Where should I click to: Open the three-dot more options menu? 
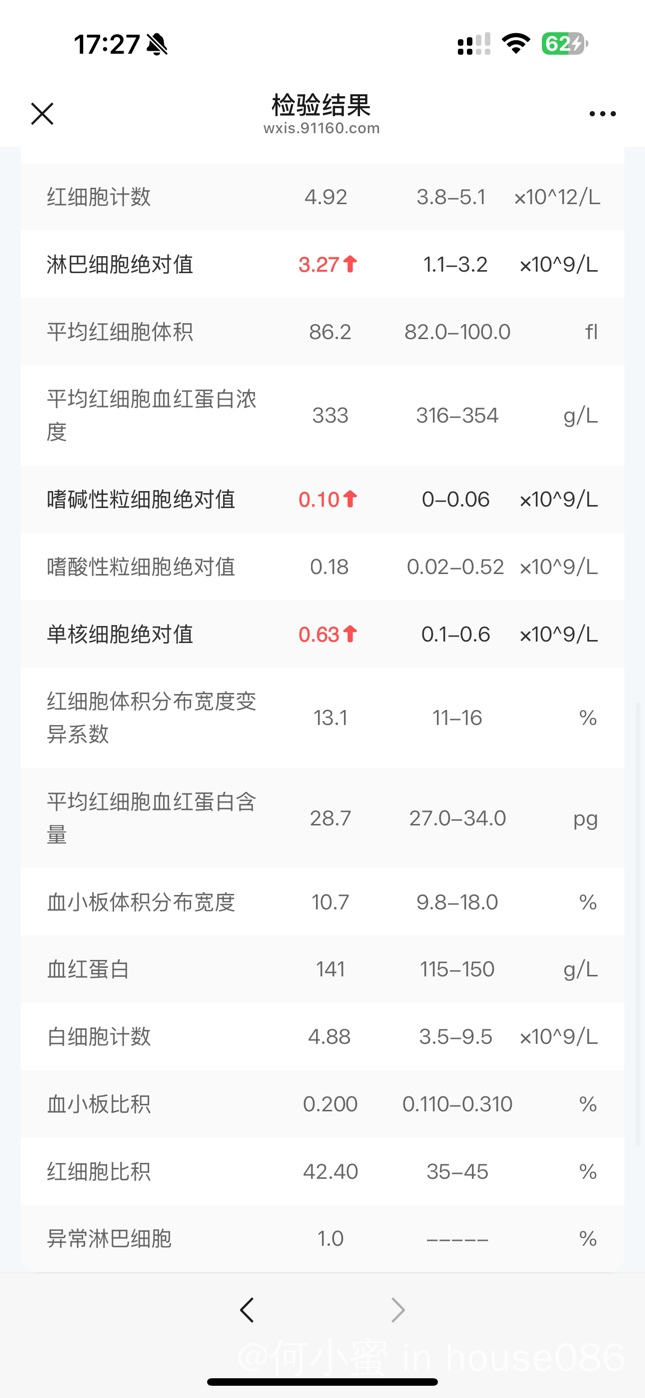click(602, 114)
